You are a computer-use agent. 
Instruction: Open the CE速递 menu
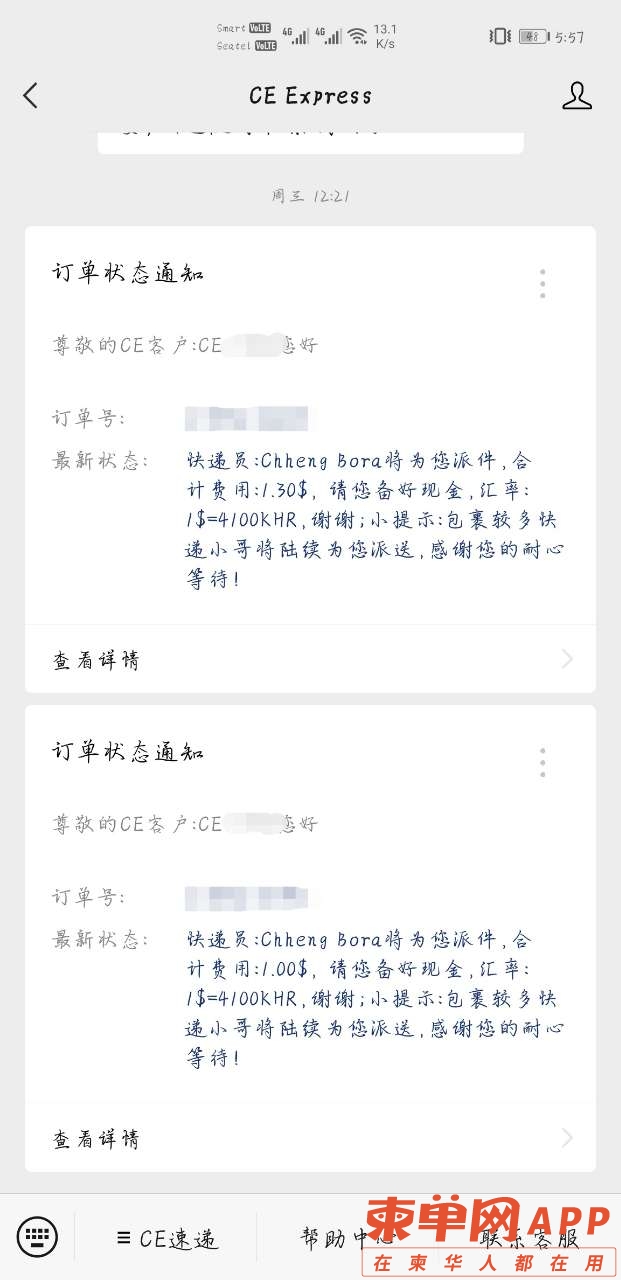coord(167,1238)
